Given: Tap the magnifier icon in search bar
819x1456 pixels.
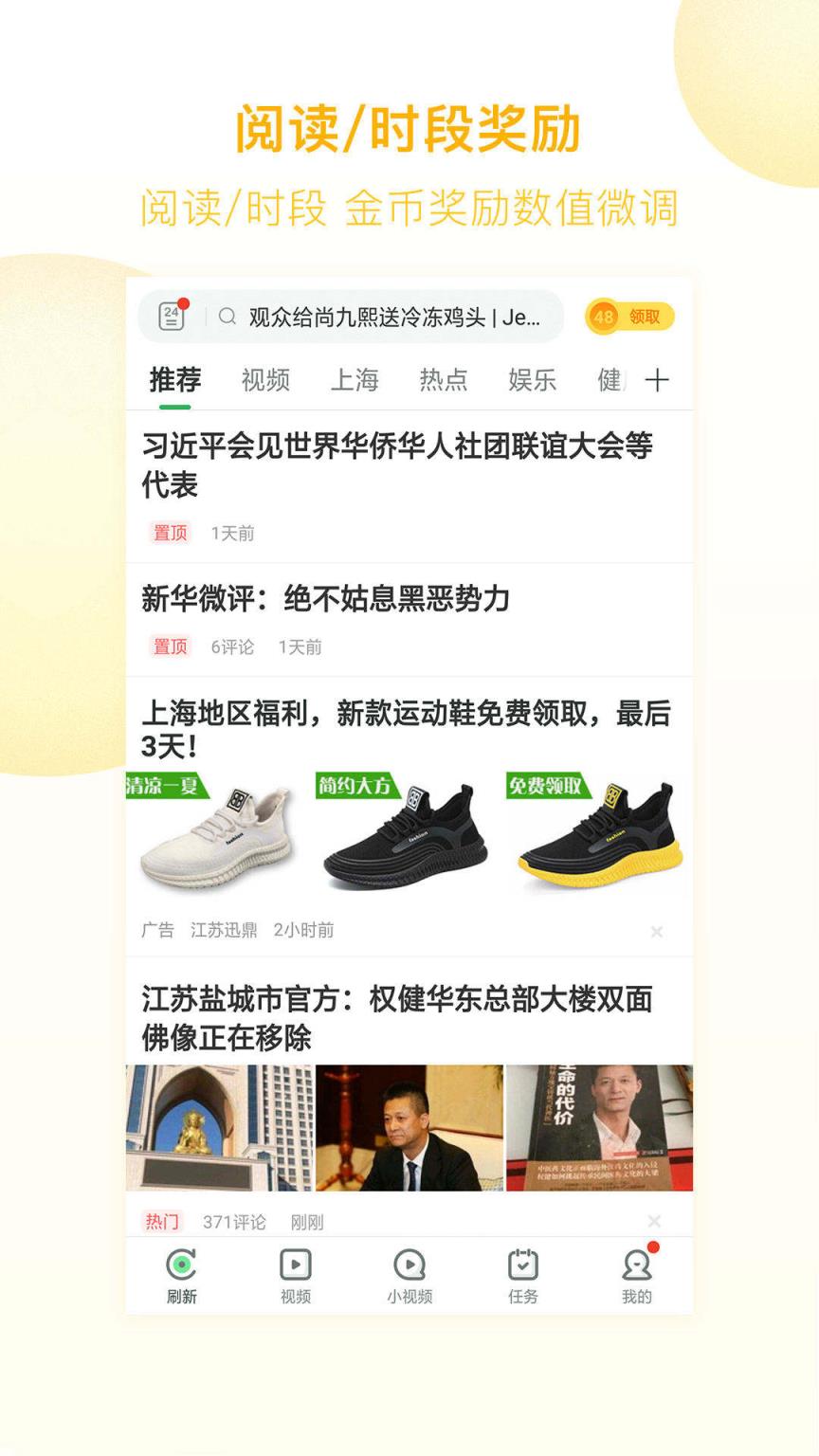Looking at the screenshot, I should 227,316.
